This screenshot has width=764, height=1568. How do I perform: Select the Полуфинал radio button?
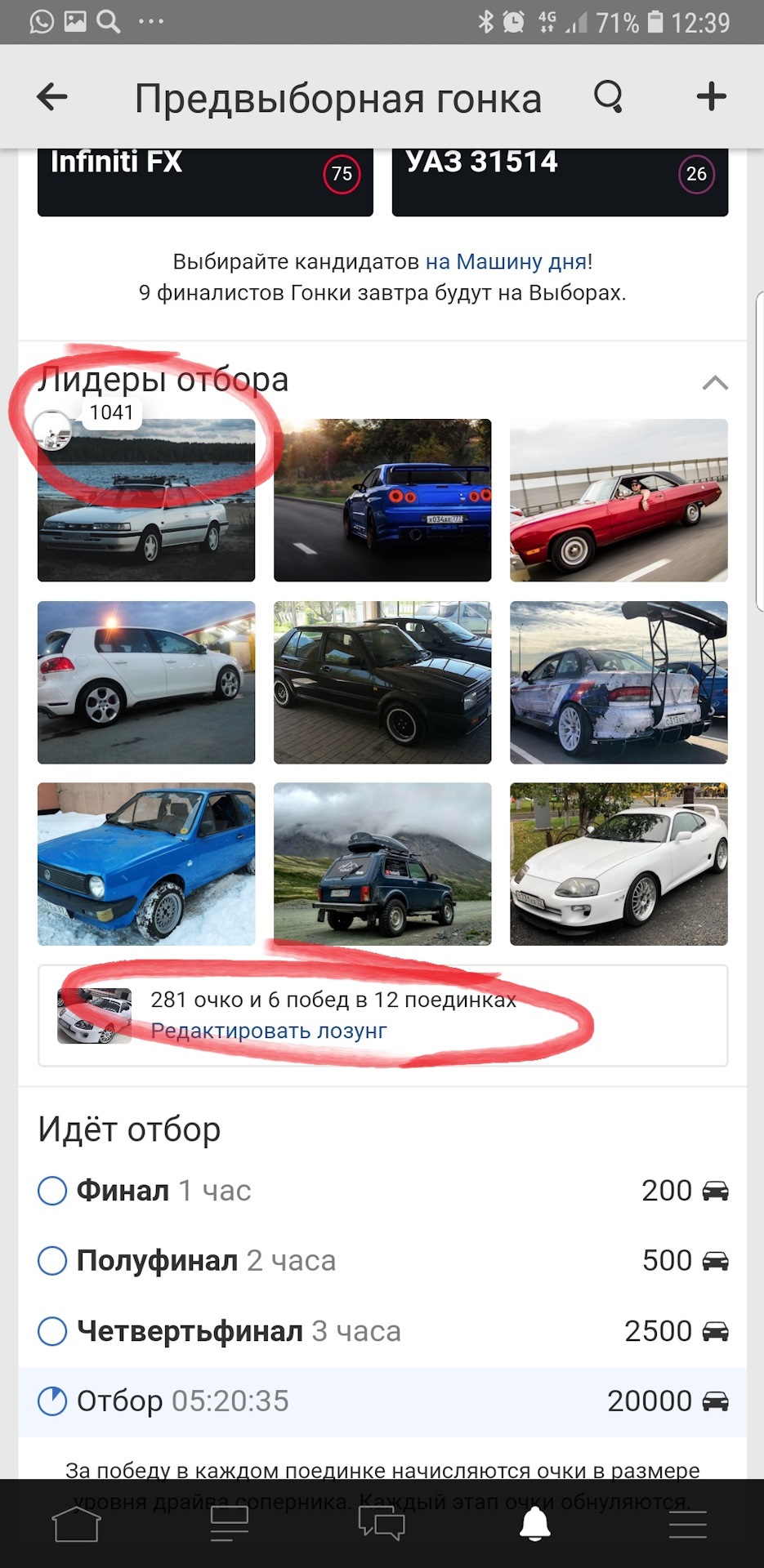coord(51,1261)
